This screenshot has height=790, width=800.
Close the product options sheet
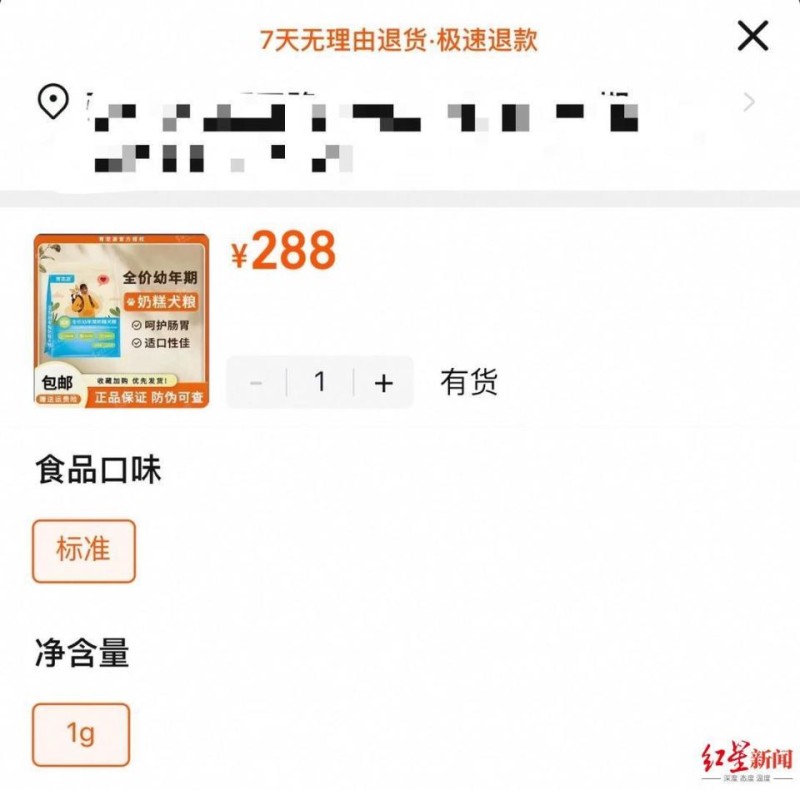(752, 37)
